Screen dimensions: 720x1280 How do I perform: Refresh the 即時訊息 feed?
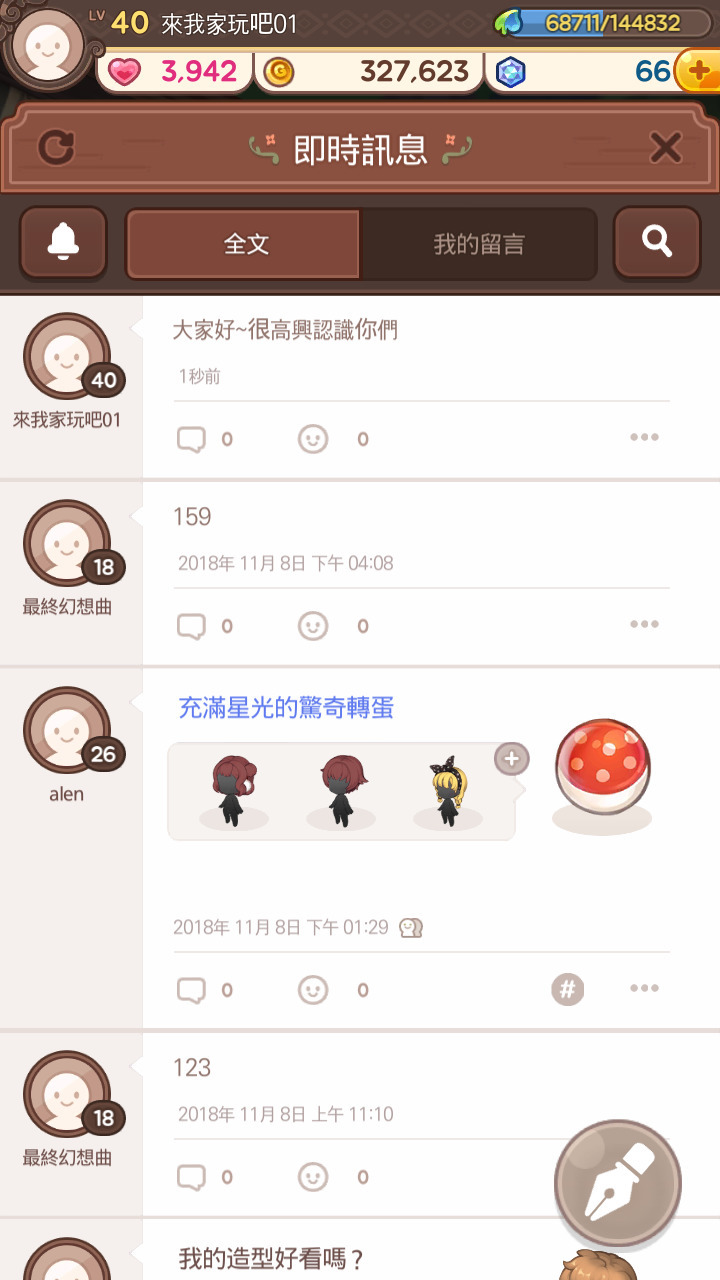[x=56, y=148]
